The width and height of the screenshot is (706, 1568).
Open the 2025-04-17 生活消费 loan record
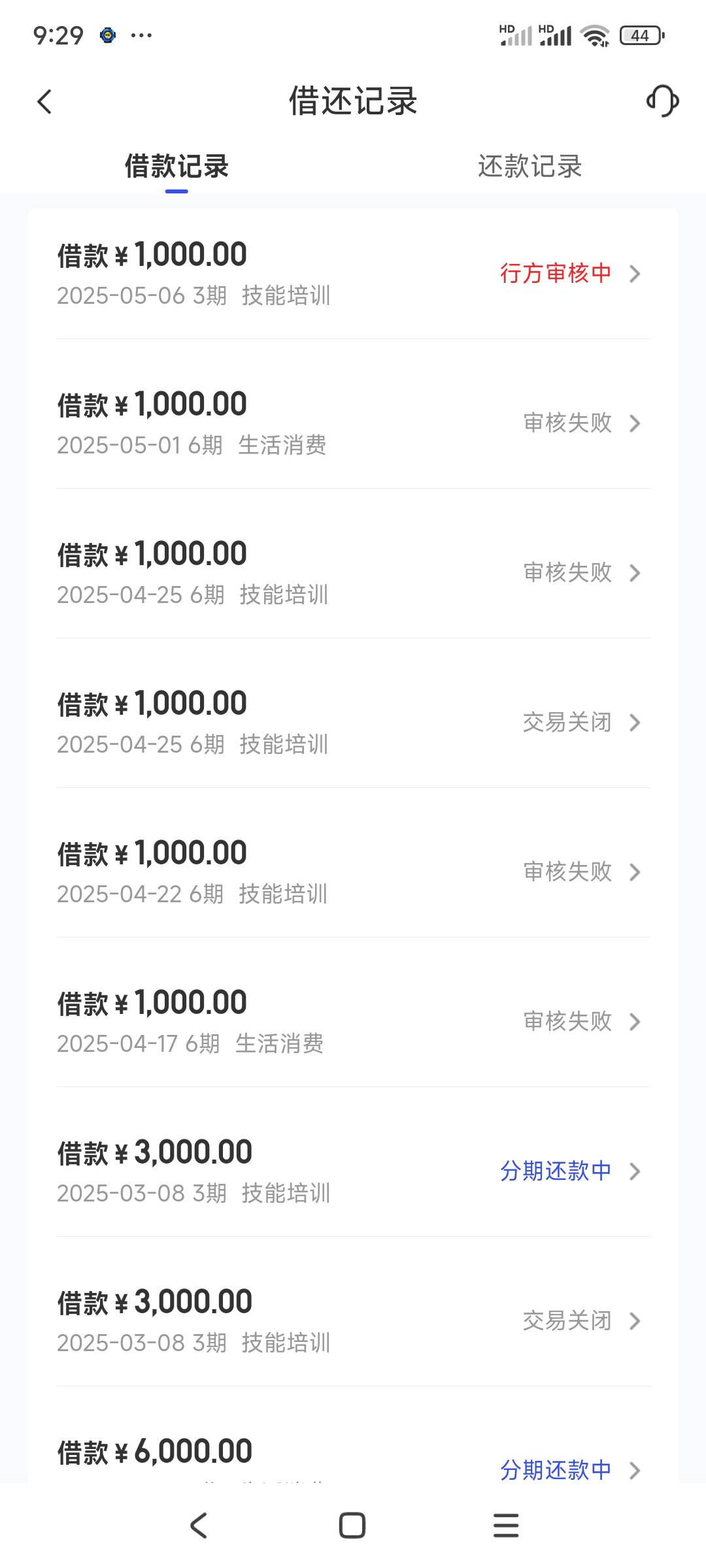pyautogui.click(x=353, y=1021)
